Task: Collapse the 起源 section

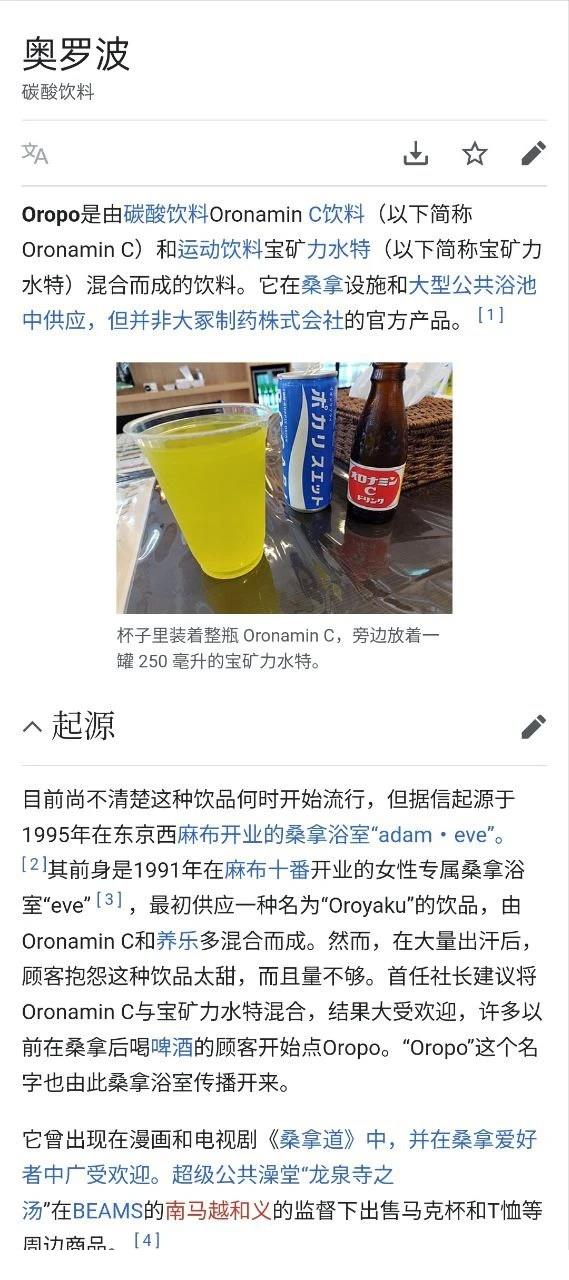Action: pos(33,726)
